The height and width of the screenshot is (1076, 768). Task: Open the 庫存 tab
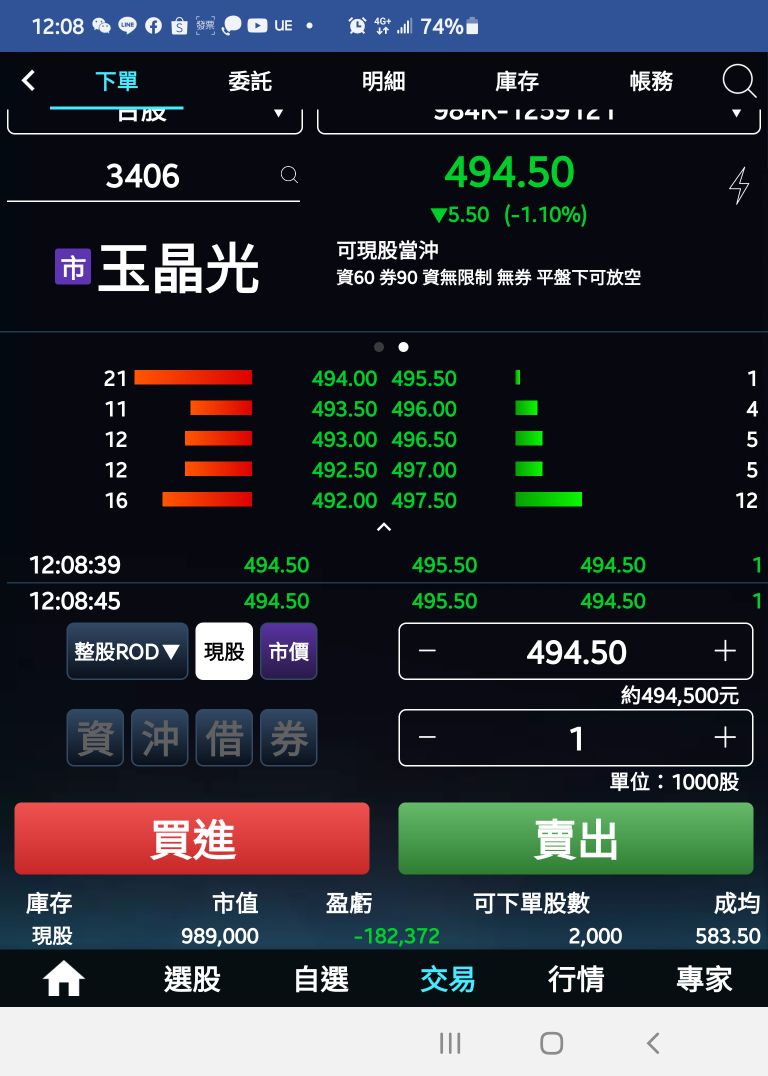point(517,82)
